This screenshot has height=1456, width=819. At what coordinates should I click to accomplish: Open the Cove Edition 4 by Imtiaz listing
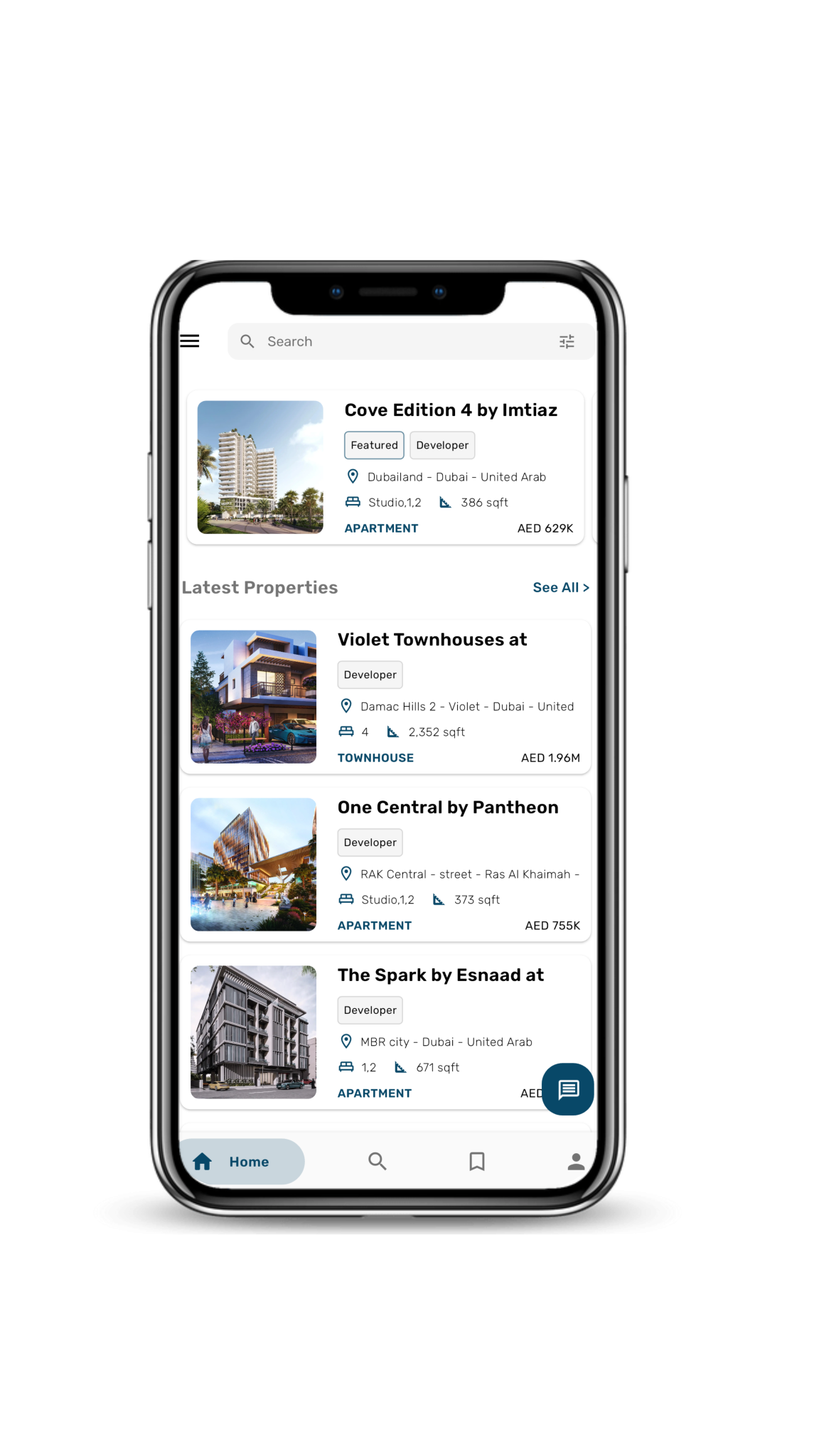tap(451, 410)
